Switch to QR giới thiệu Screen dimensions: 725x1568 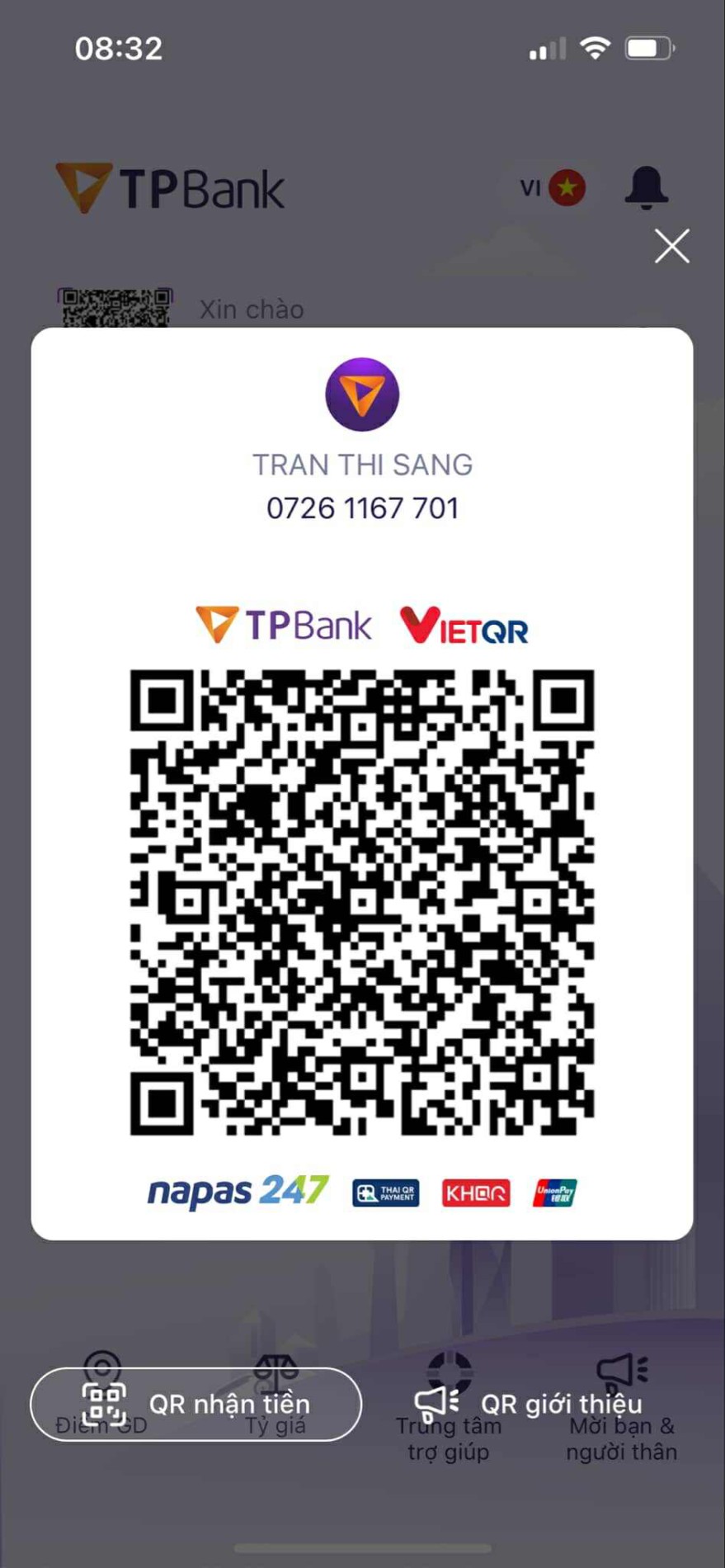pyautogui.click(x=530, y=1404)
